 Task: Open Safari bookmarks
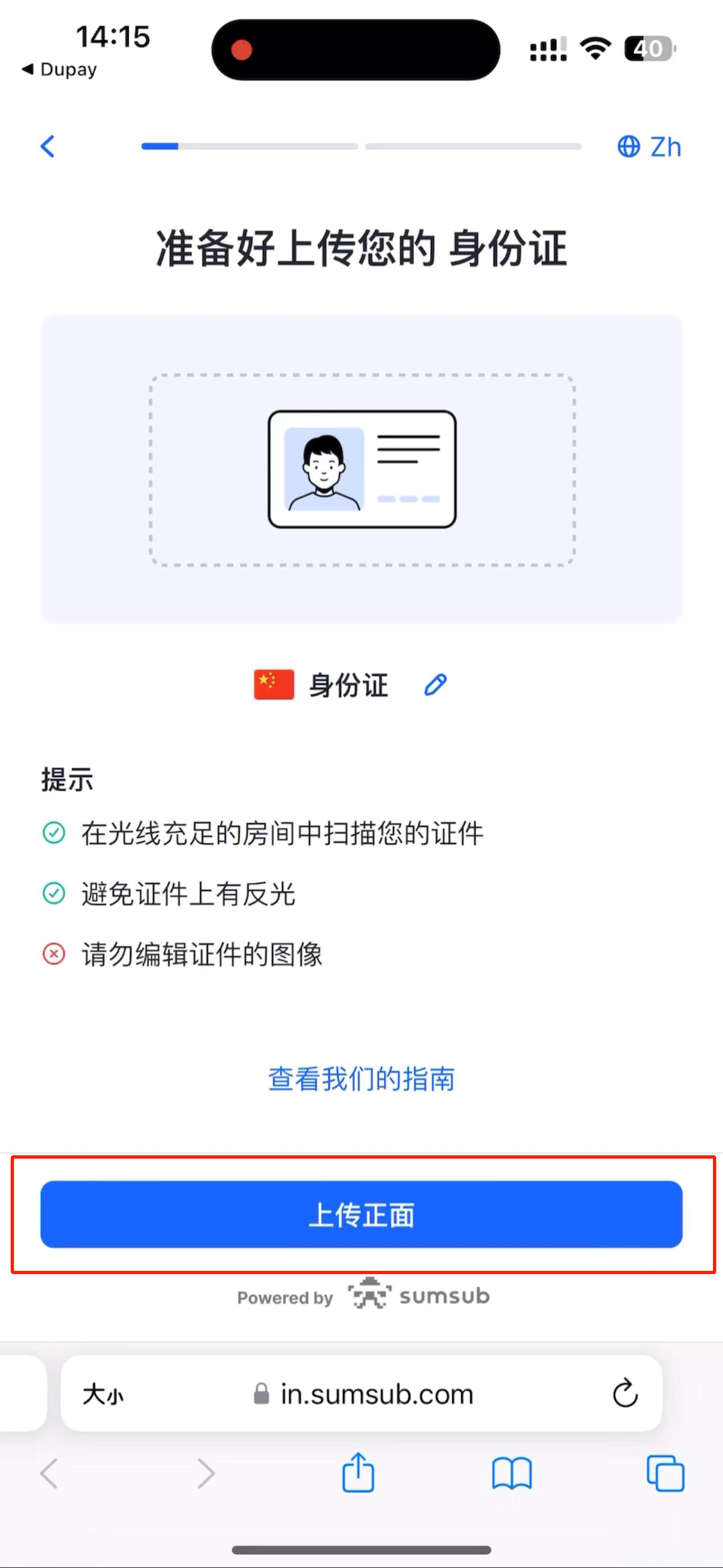512,1474
